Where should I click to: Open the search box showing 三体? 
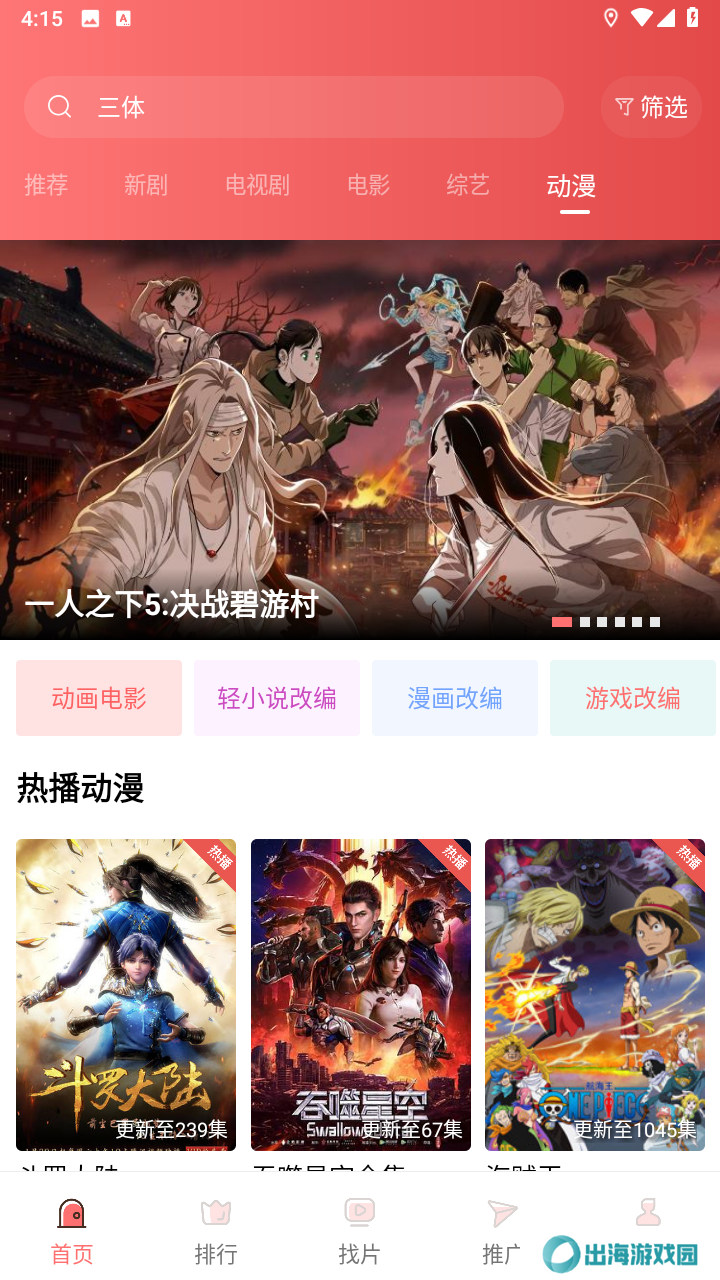294,107
